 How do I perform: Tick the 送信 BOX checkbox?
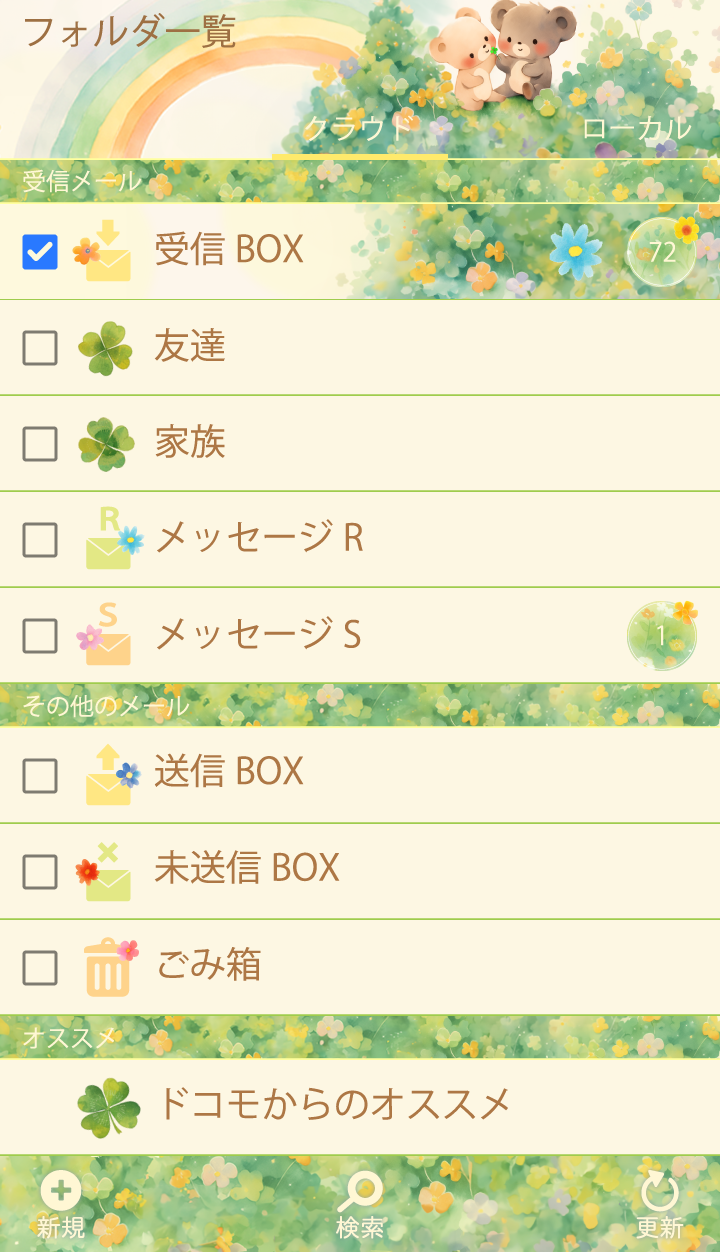(x=40, y=775)
